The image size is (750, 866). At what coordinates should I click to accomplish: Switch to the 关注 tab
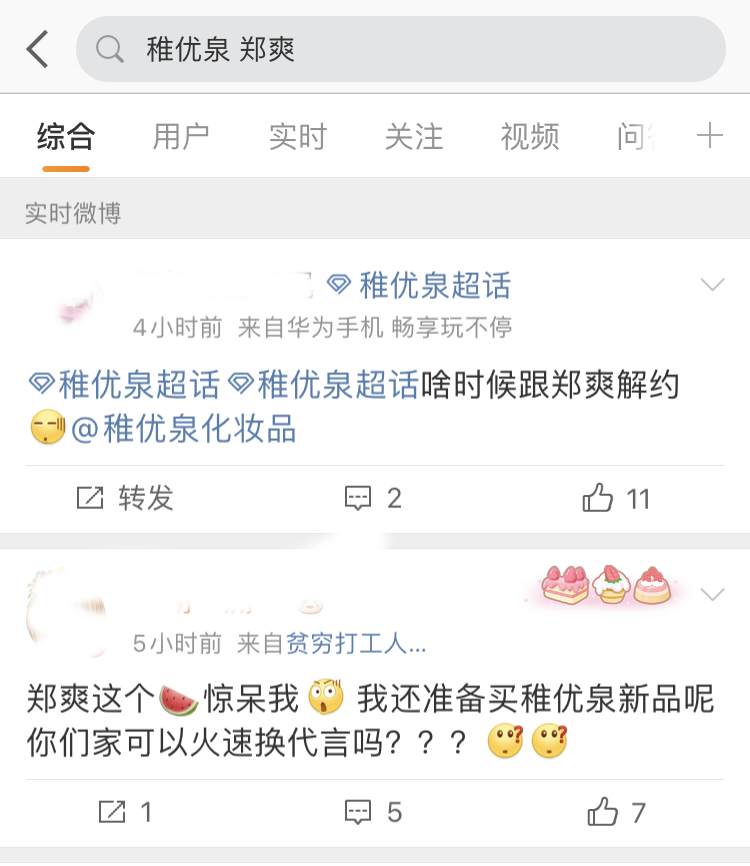[x=413, y=136]
